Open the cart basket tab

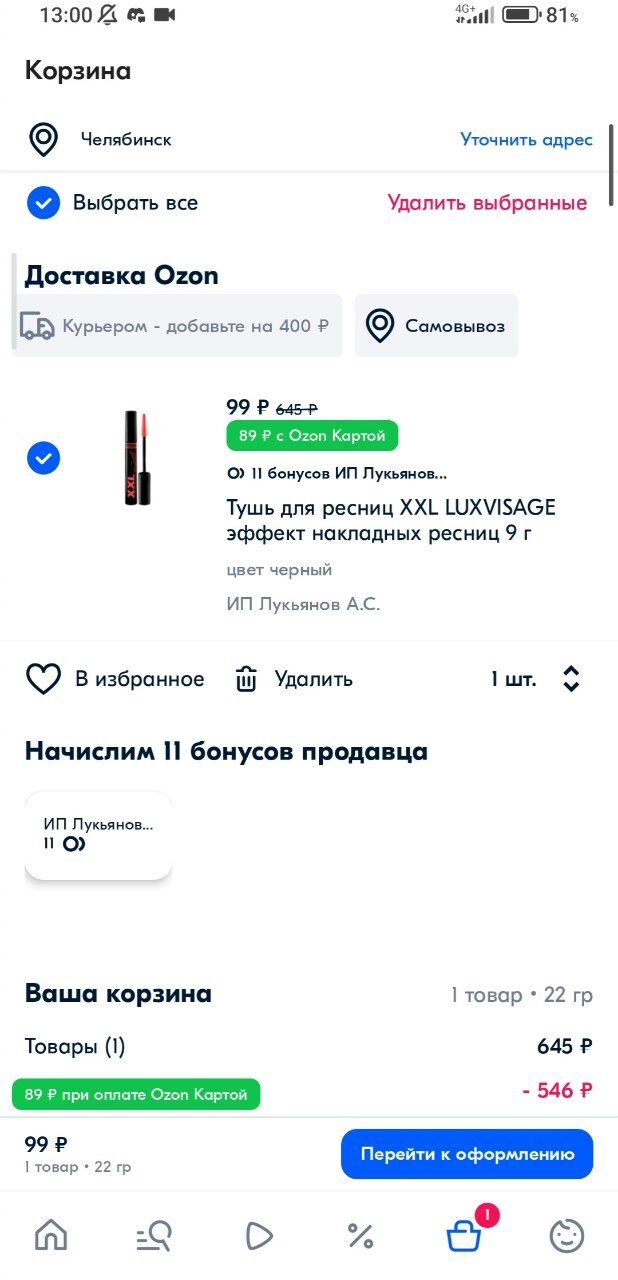(464, 1236)
